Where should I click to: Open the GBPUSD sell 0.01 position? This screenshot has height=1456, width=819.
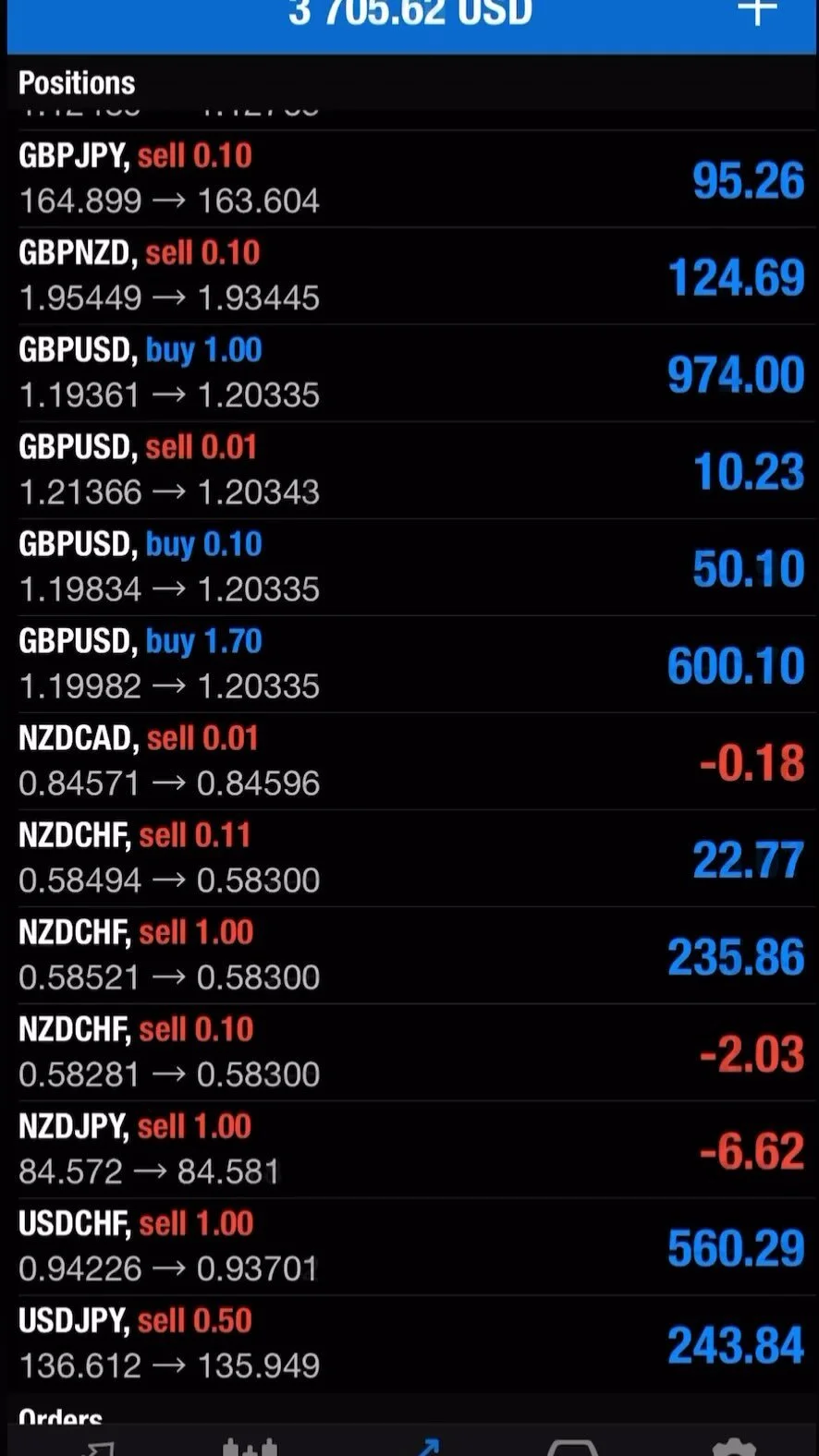point(409,470)
